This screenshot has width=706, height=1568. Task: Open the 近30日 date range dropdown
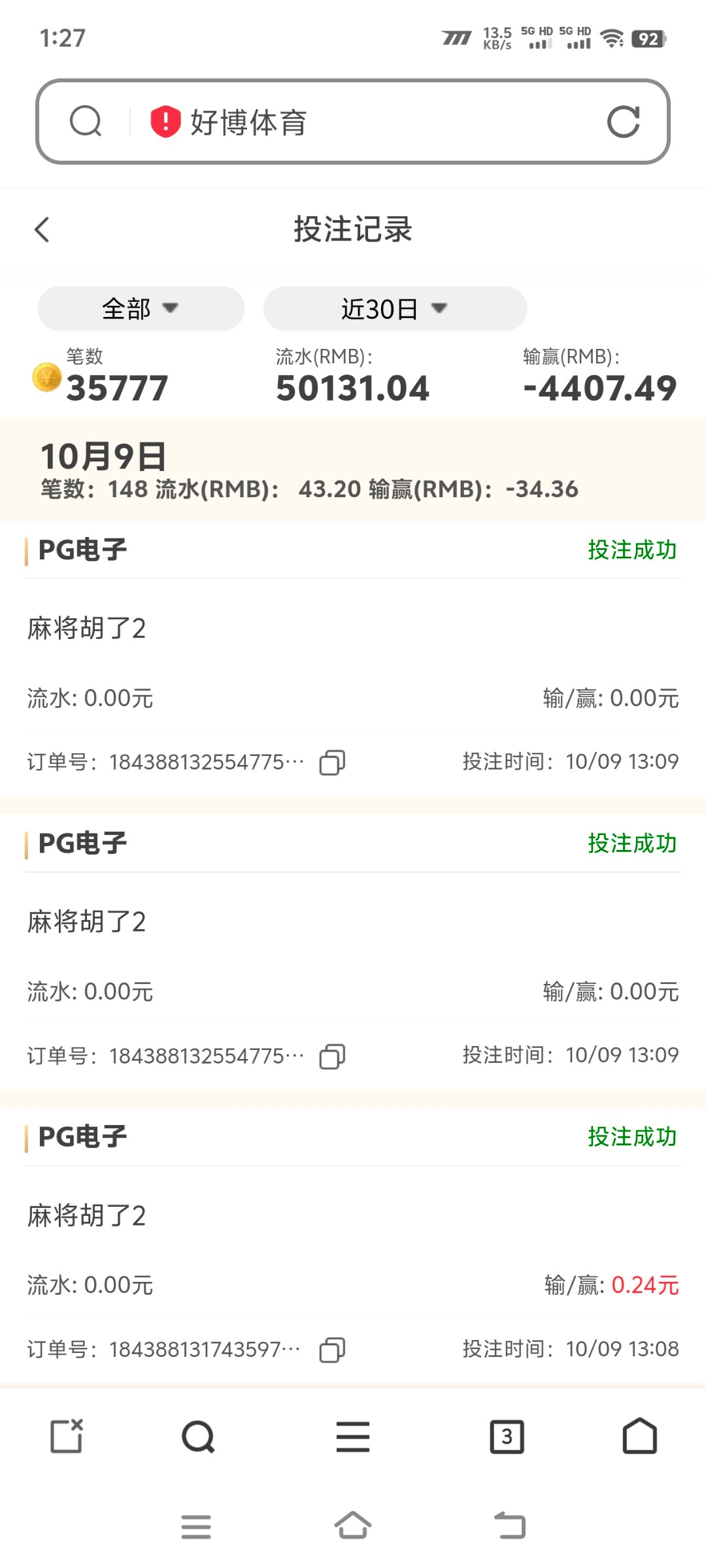[x=394, y=308]
